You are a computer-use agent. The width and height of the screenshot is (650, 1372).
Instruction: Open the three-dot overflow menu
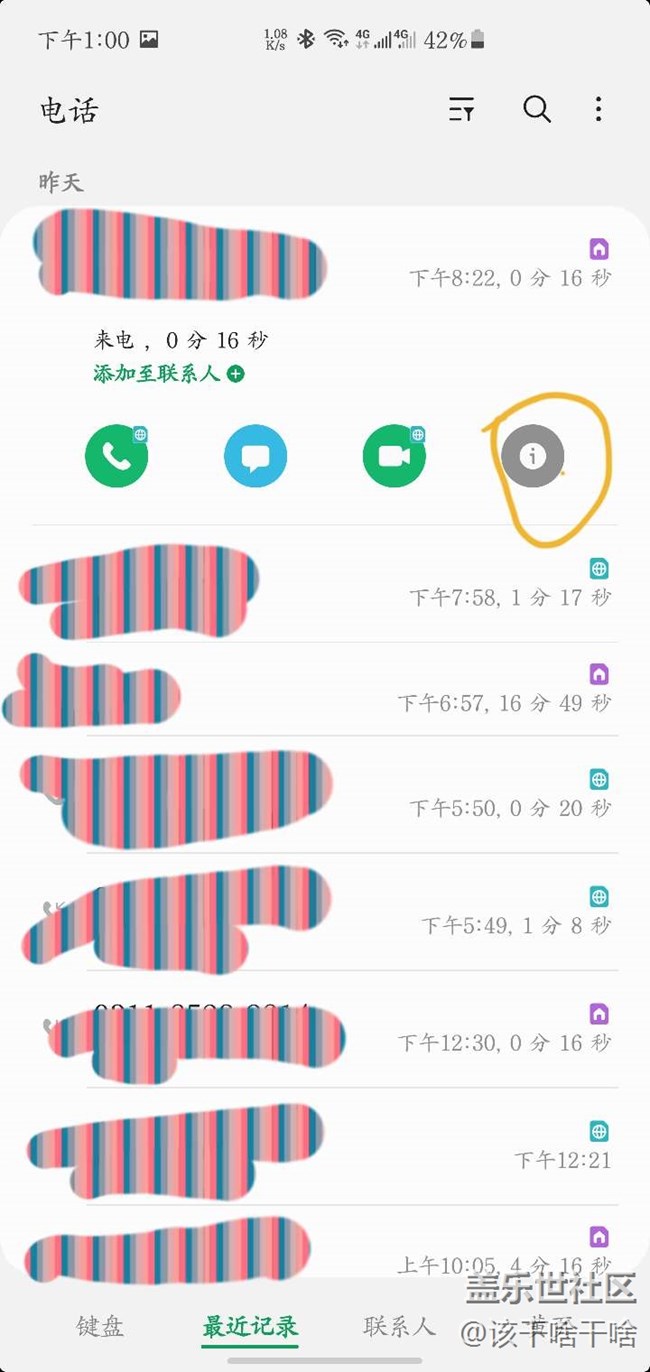pyautogui.click(x=598, y=110)
